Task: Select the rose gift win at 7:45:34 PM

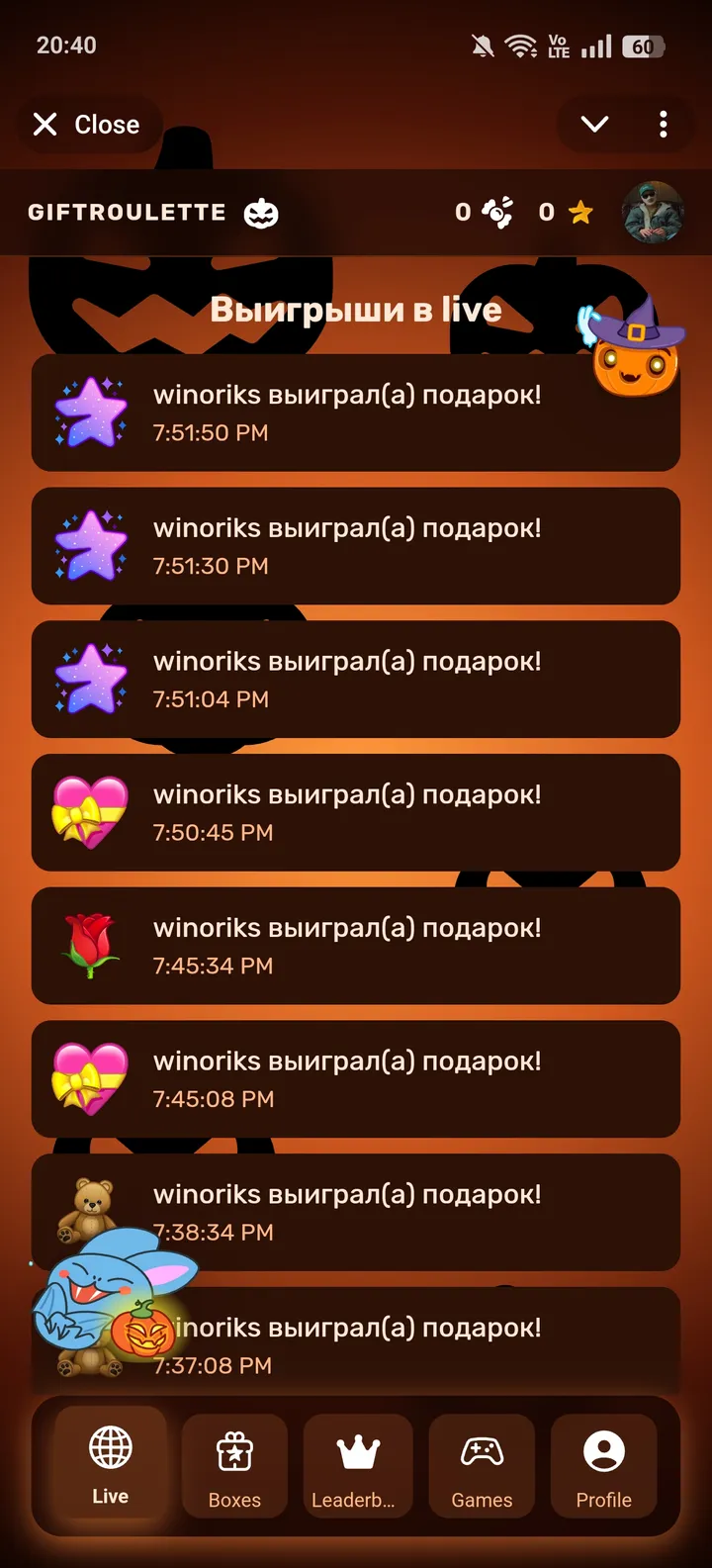Action: pos(356,946)
